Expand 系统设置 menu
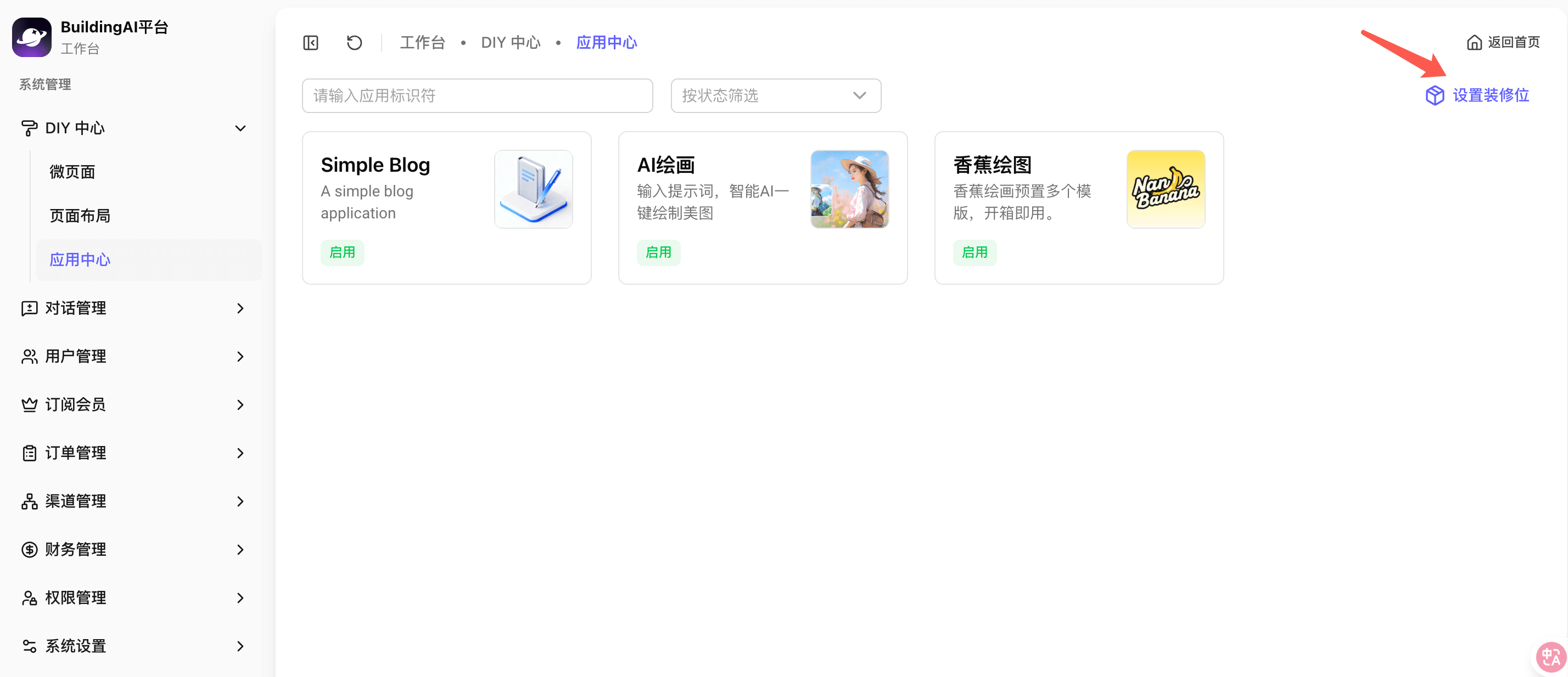Image resolution: width=1568 pixels, height=677 pixels. click(133, 646)
